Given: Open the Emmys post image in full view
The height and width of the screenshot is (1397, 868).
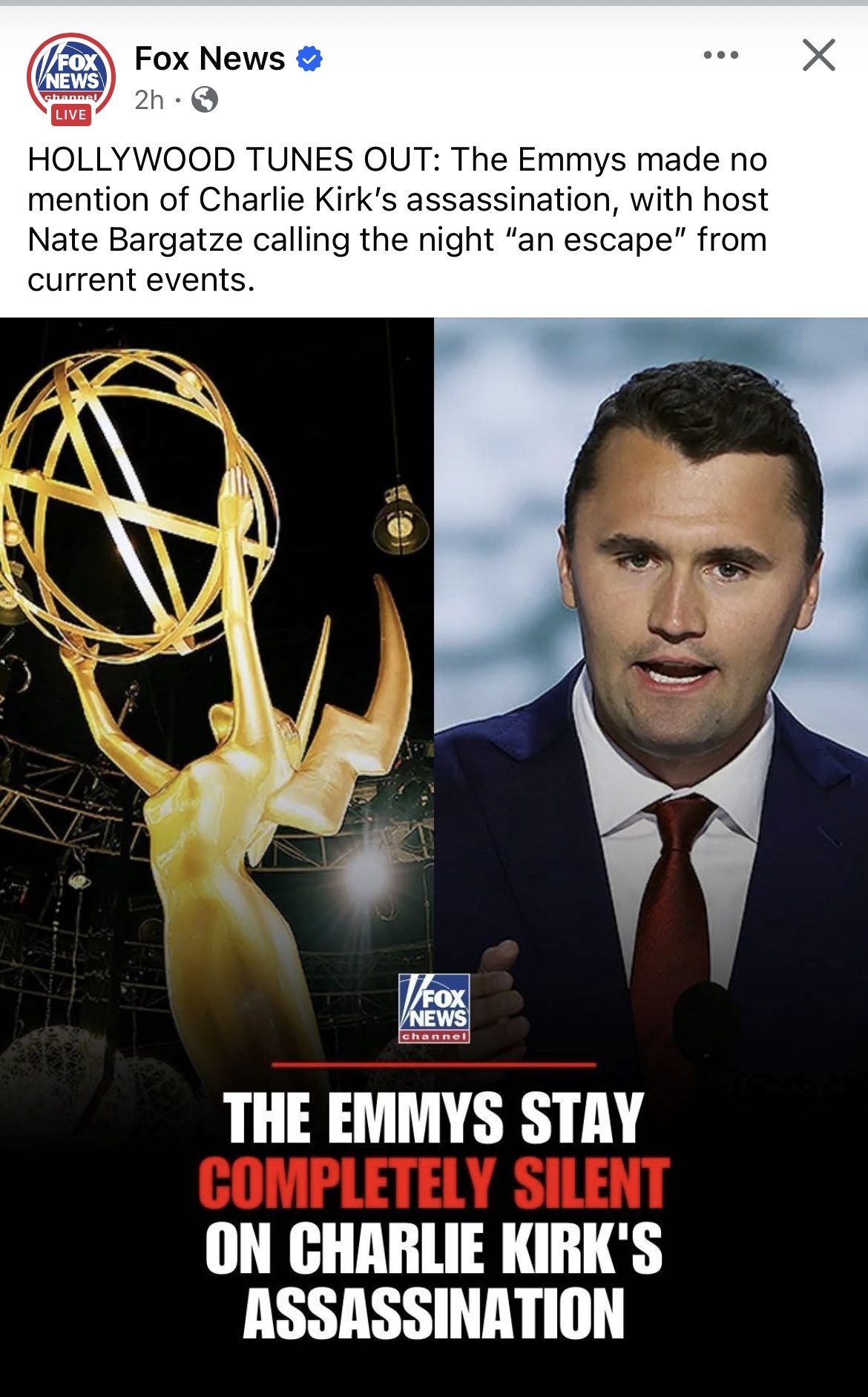Looking at the screenshot, I should tap(434, 857).
